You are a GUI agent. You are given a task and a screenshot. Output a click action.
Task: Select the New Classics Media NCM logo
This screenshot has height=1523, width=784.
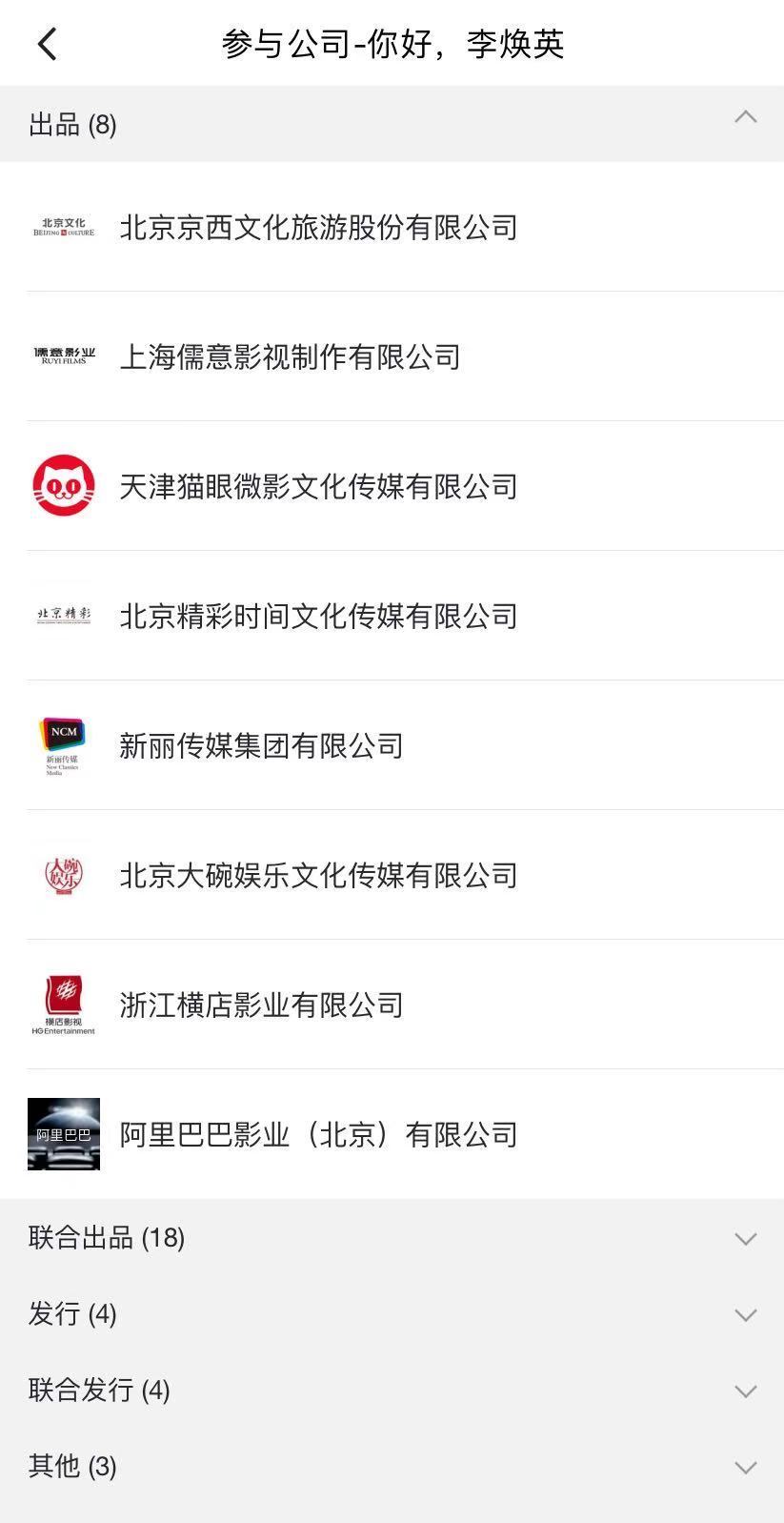tap(63, 746)
